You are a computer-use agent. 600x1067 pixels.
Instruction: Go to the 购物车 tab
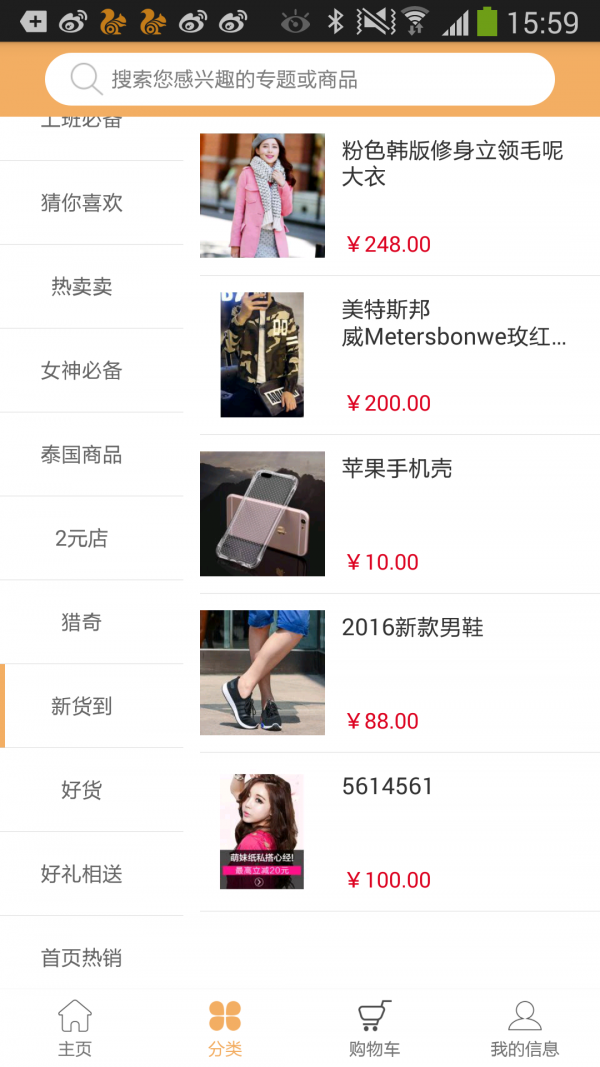coord(374,1028)
